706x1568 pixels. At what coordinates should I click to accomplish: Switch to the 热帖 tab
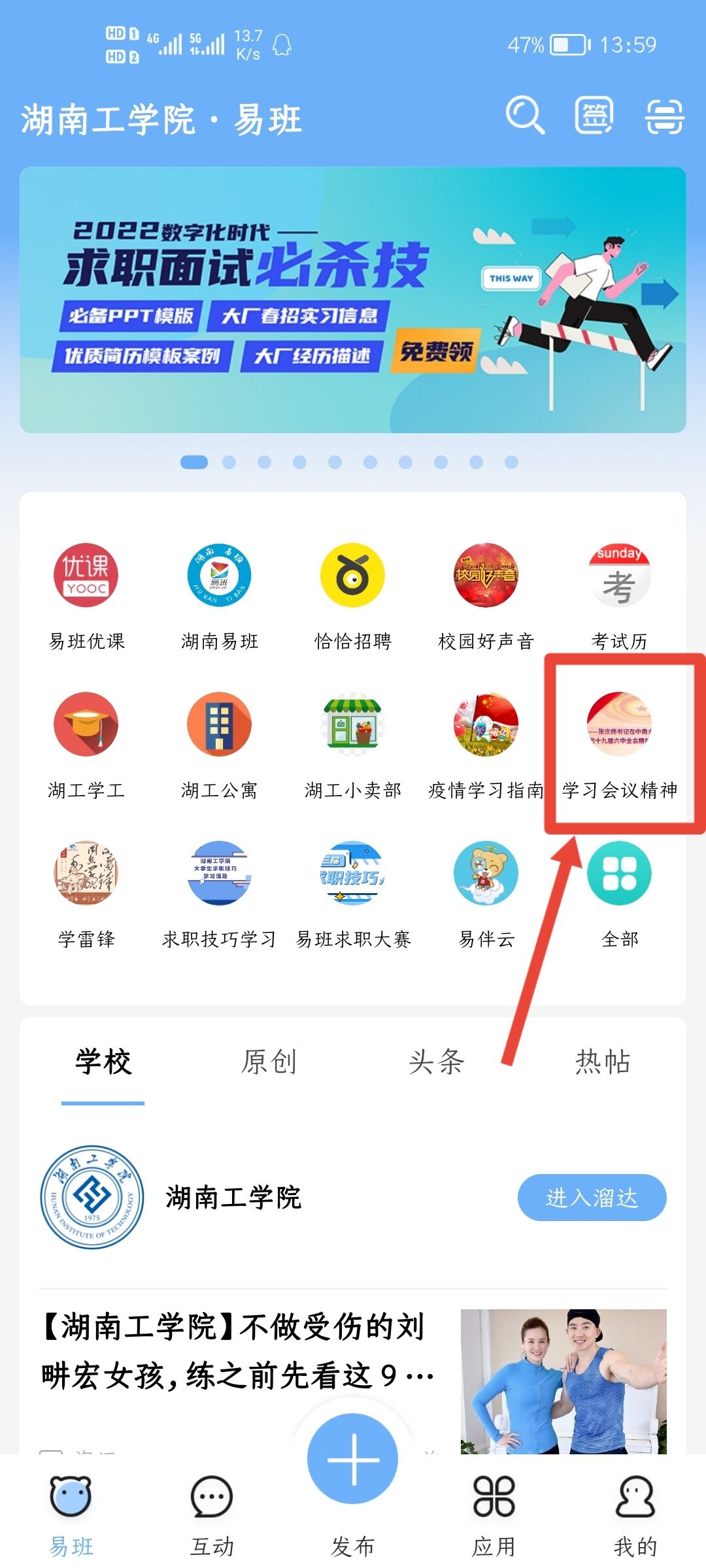click(603, 1062)
